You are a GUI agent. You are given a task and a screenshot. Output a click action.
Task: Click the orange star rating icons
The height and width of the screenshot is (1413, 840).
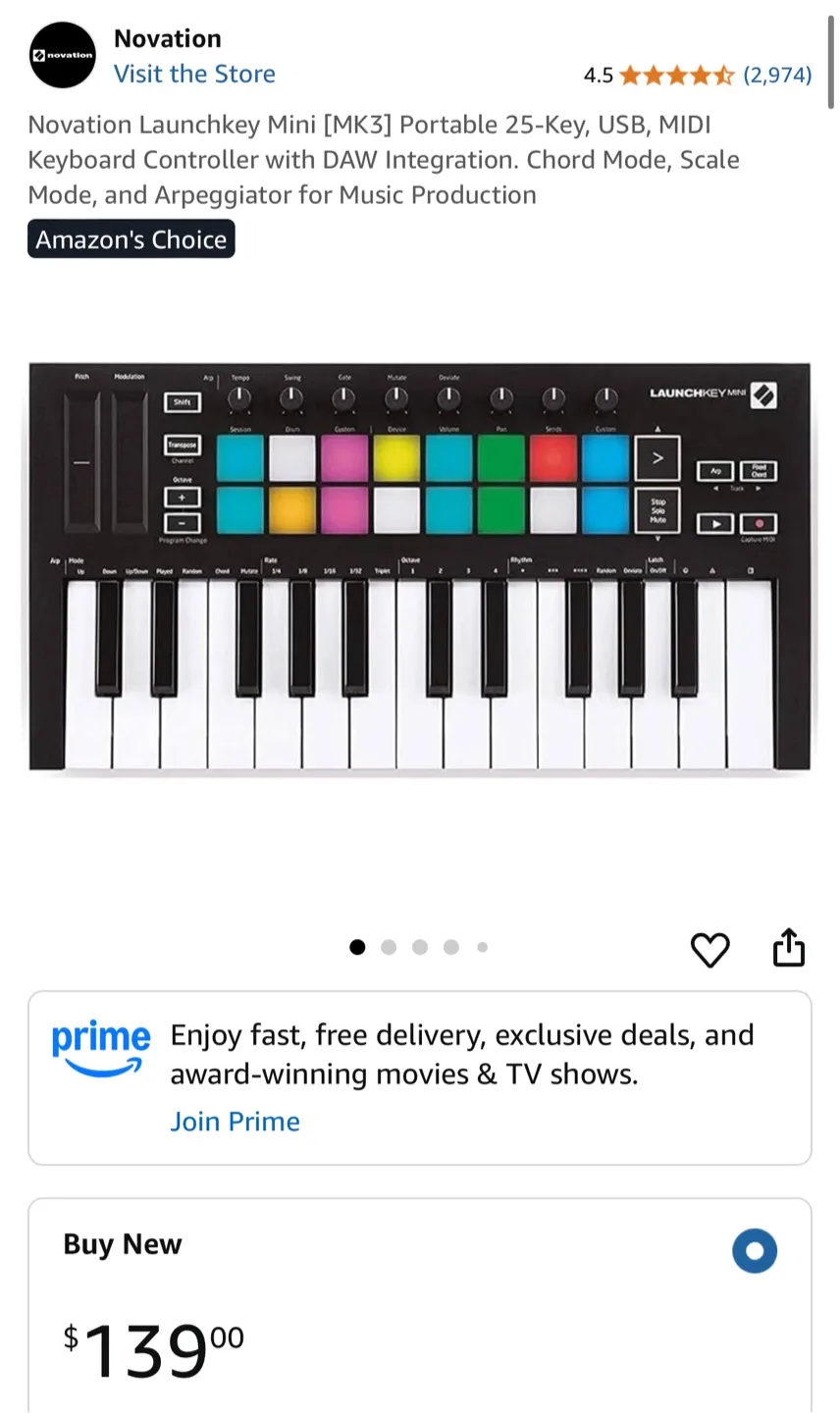(676, 75)
